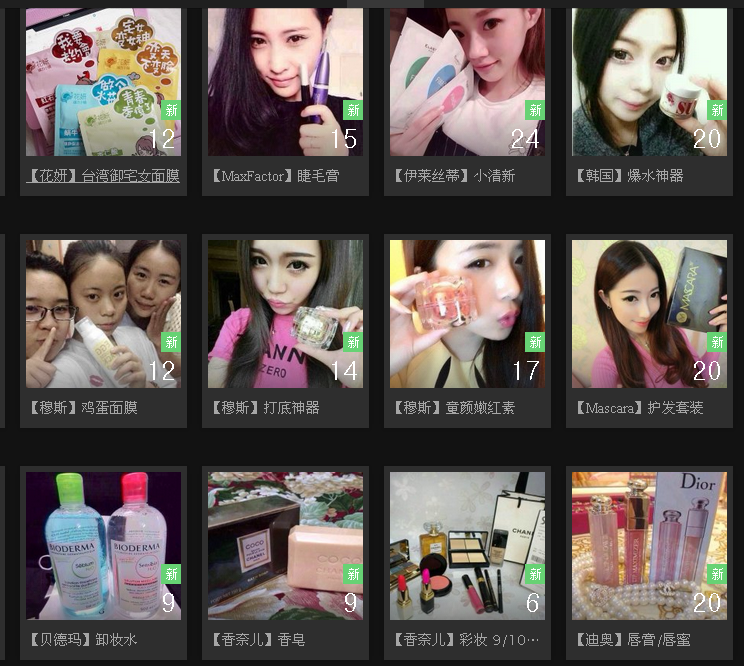Open the 【香奈儿】彩妆 9/10 album
The image size is (744, 666).
click(x=467, y=545)
